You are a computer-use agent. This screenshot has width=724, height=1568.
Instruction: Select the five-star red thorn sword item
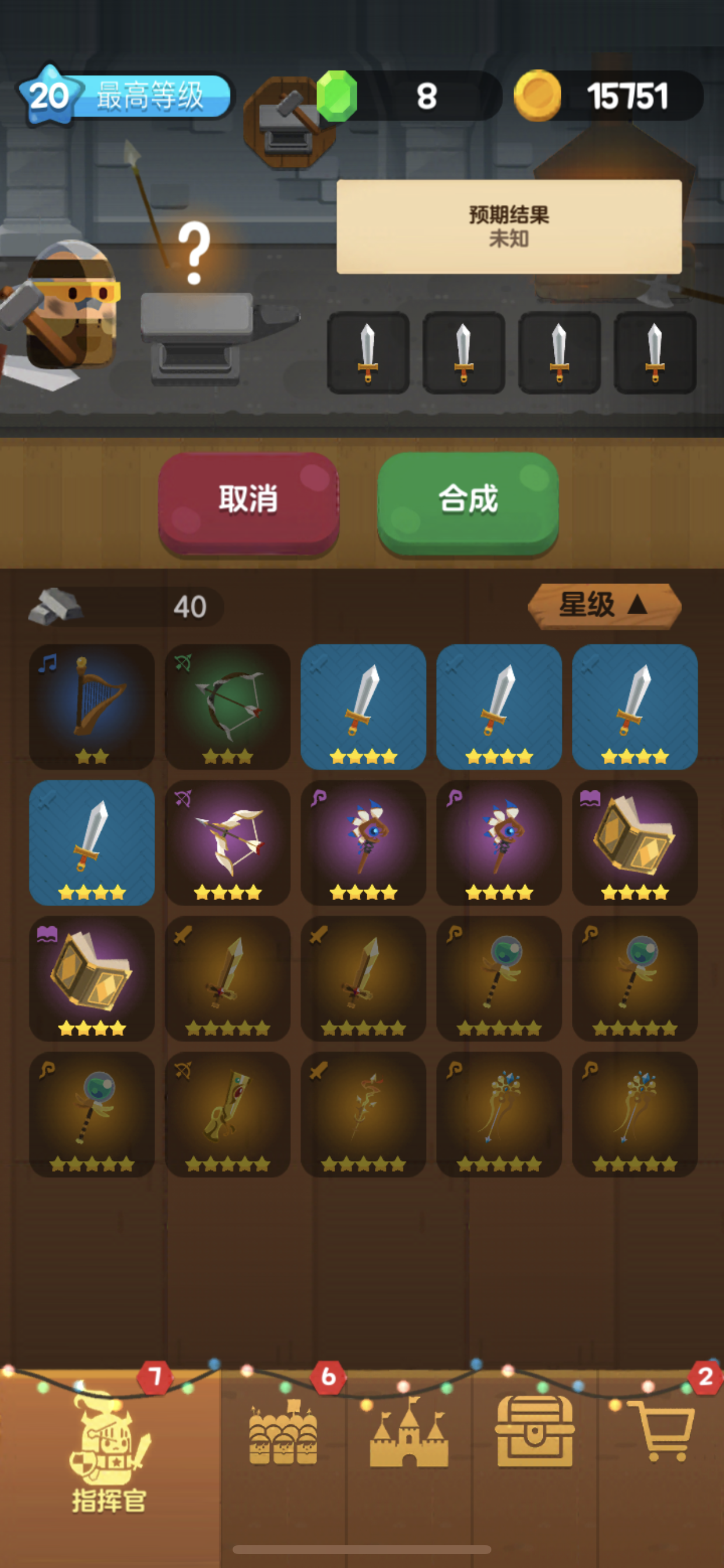click(363, 1114)
